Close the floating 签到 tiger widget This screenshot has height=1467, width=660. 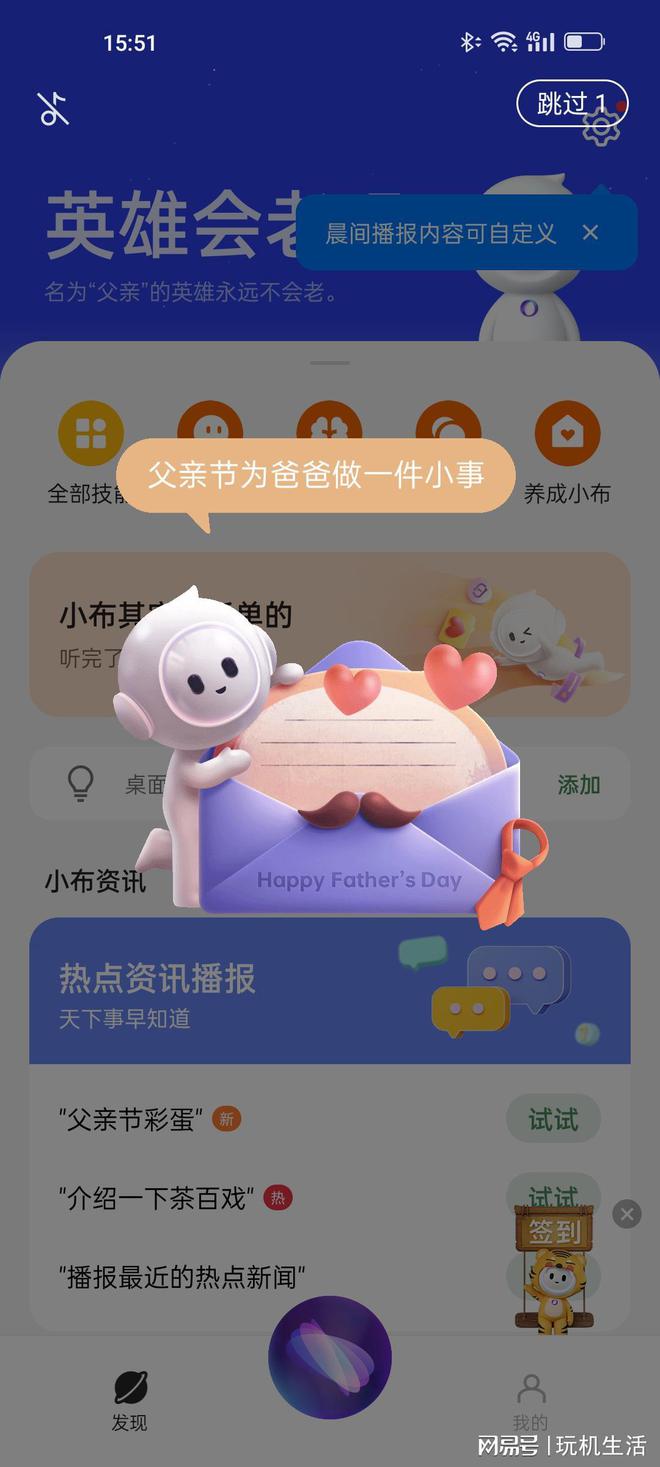[627, 1214]
